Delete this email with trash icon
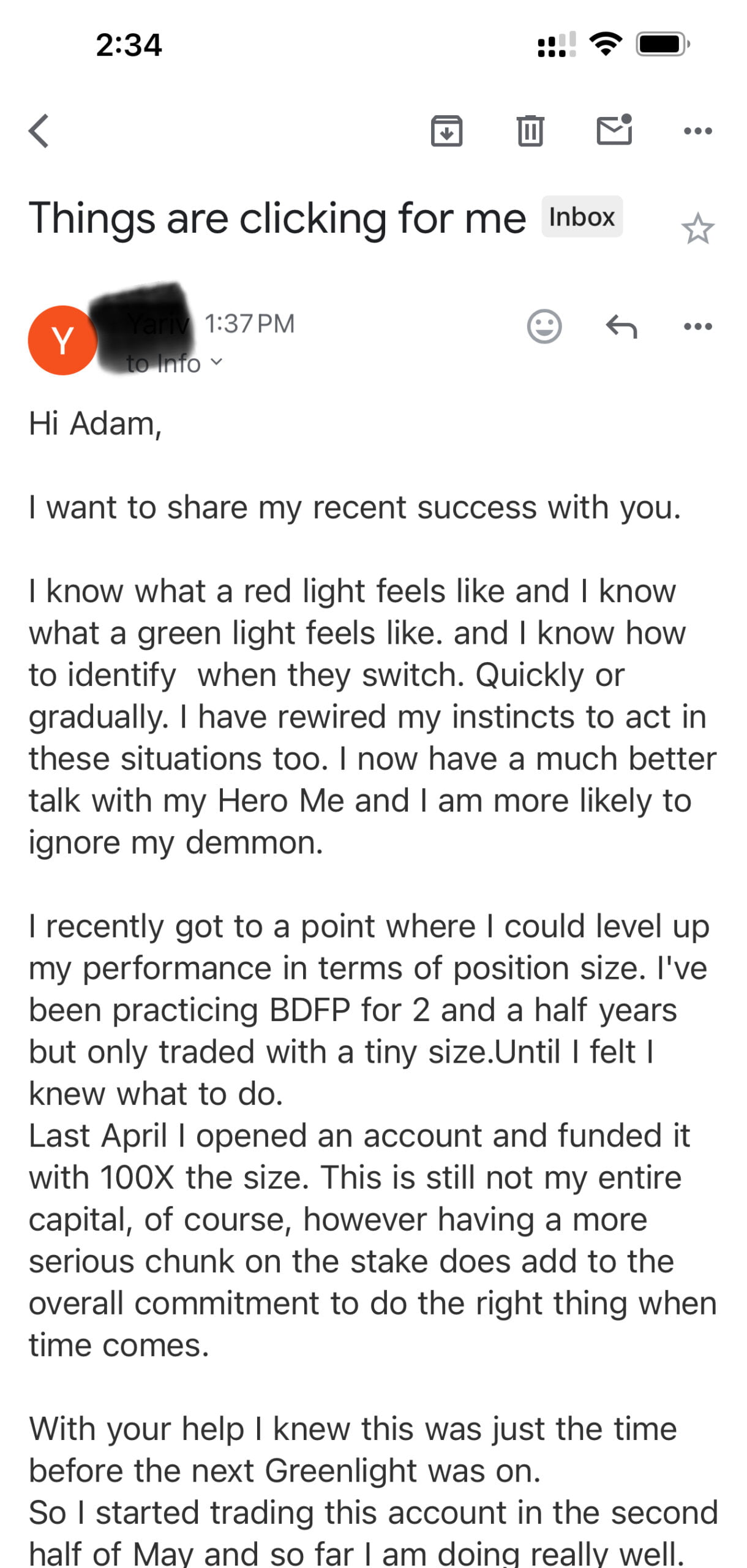Screen dimensions: 747x1568 pyautogui.click(x=530, y=130)
